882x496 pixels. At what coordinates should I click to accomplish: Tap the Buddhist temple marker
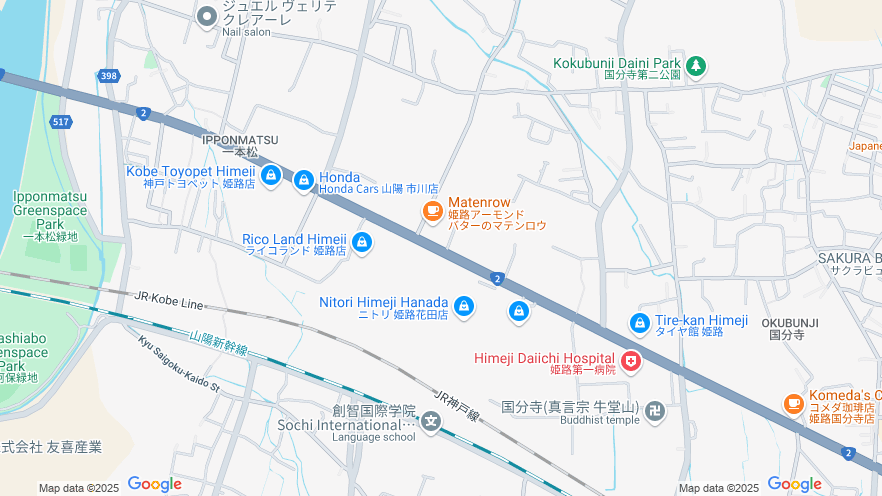(655, 409)
